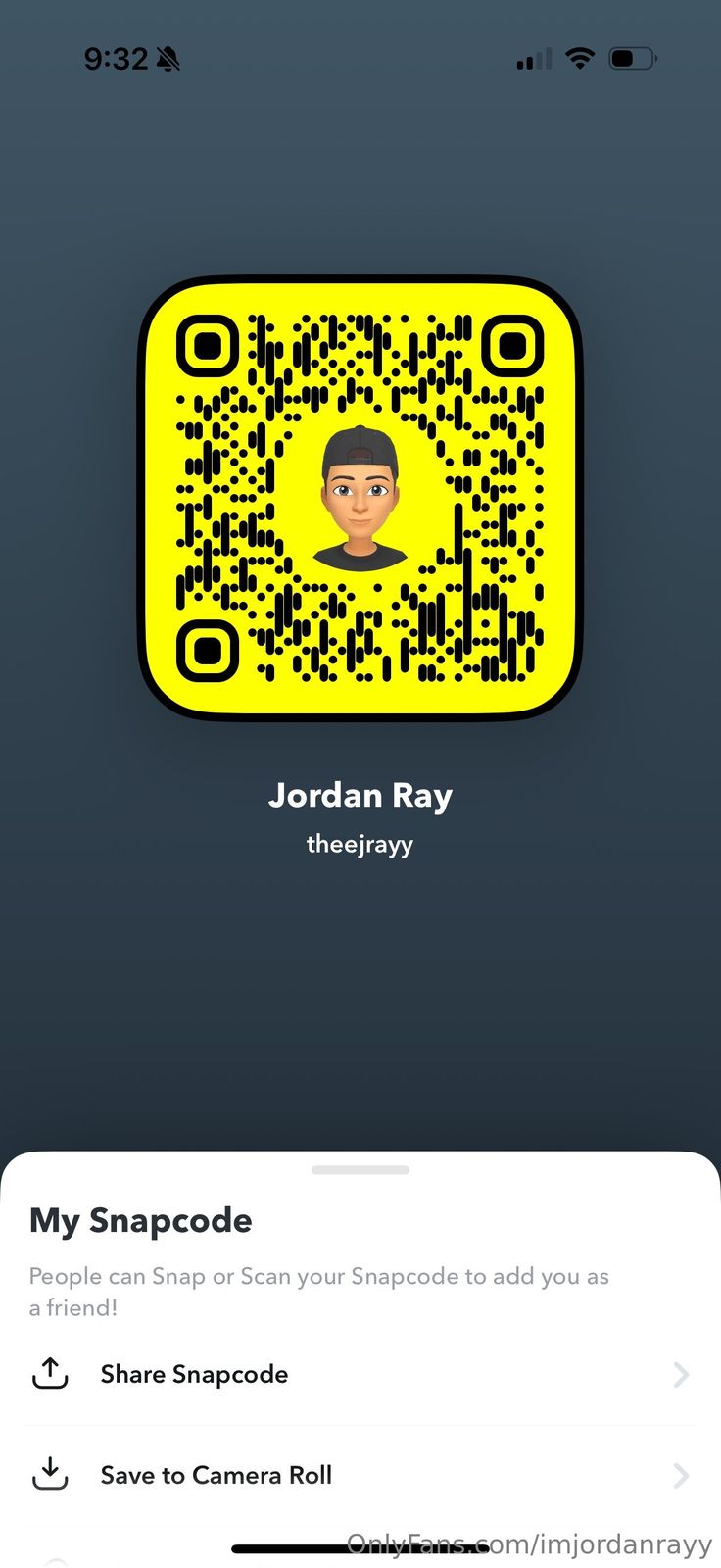Open the Share Snapcode option
The height and width of the screenshot is (1568, 721).
[x=194, y=1374]
